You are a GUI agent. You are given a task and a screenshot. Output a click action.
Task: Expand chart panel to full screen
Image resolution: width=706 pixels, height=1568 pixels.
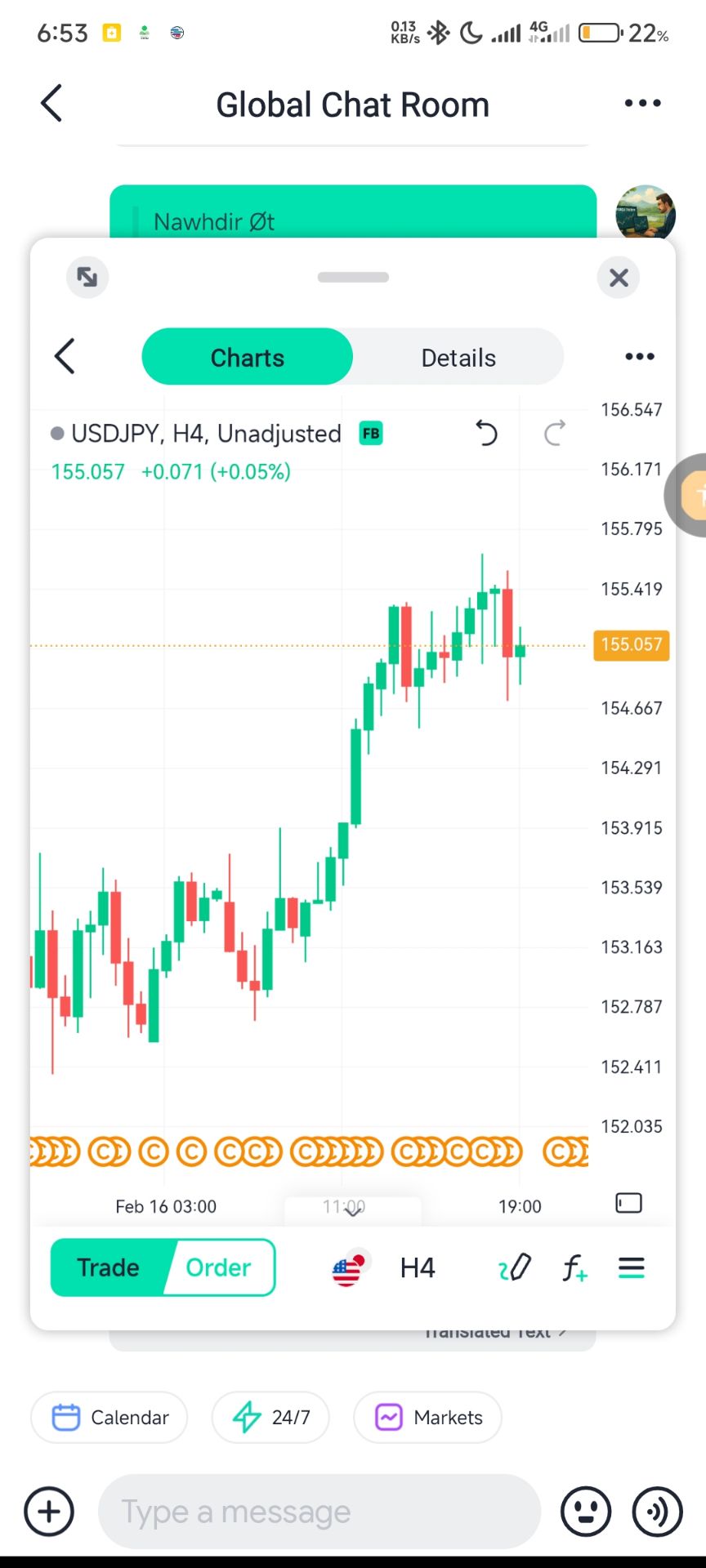pyautogui.click(x=87, y=277)
